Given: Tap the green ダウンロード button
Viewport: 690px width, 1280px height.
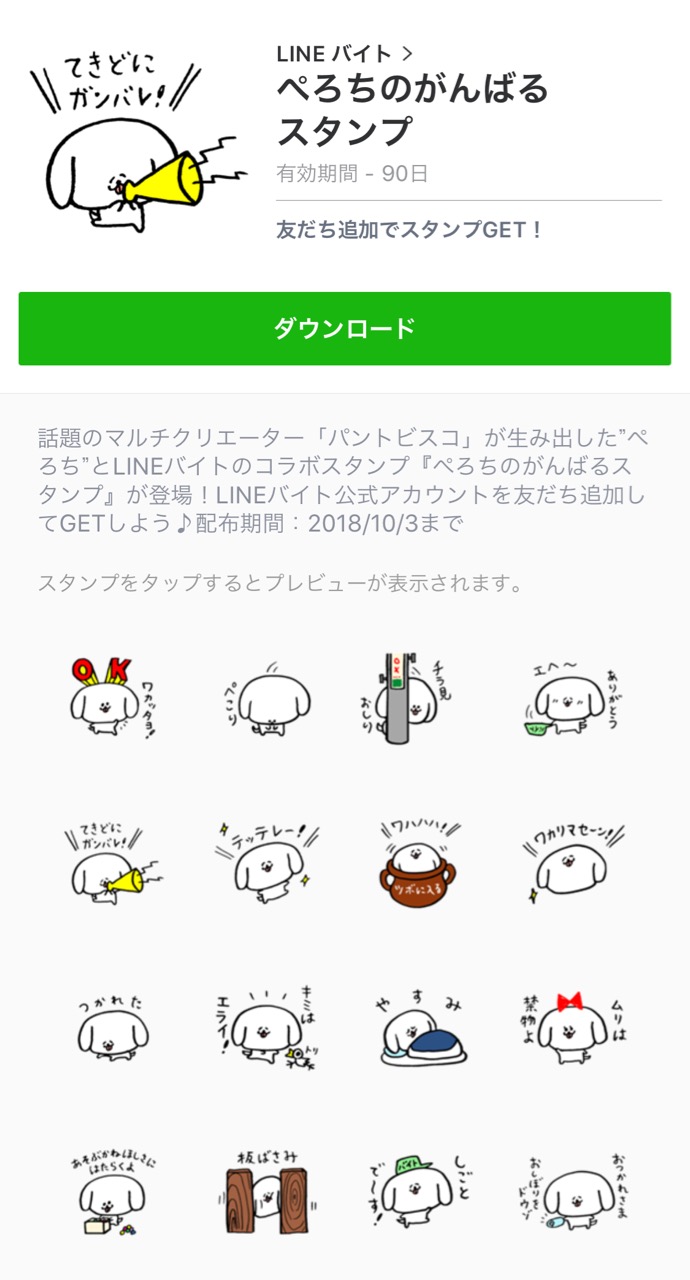Looking at the screenshot, I should pos(344,328).
